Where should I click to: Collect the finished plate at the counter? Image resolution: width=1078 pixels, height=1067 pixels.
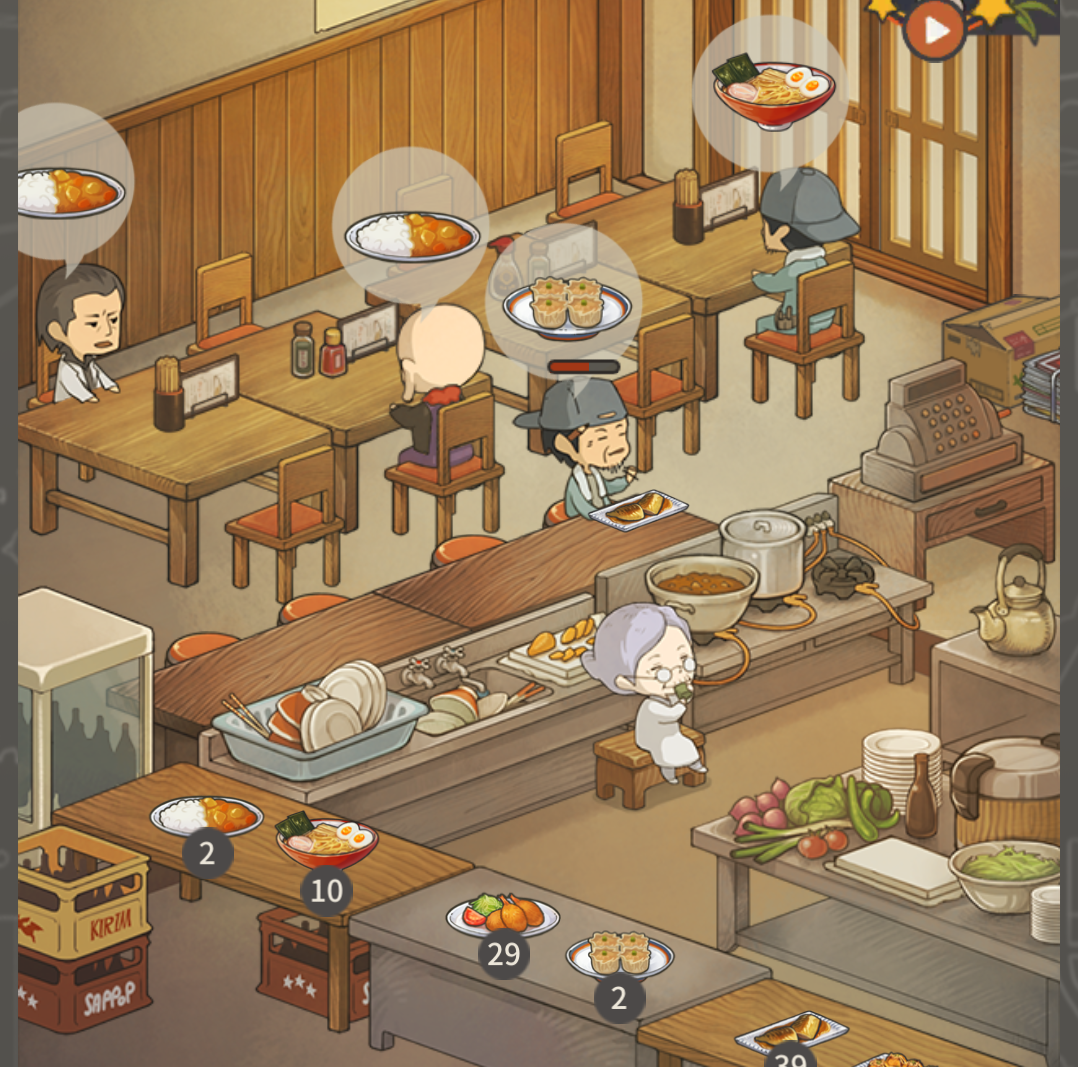pyautogui.click(x=638, y=510)
